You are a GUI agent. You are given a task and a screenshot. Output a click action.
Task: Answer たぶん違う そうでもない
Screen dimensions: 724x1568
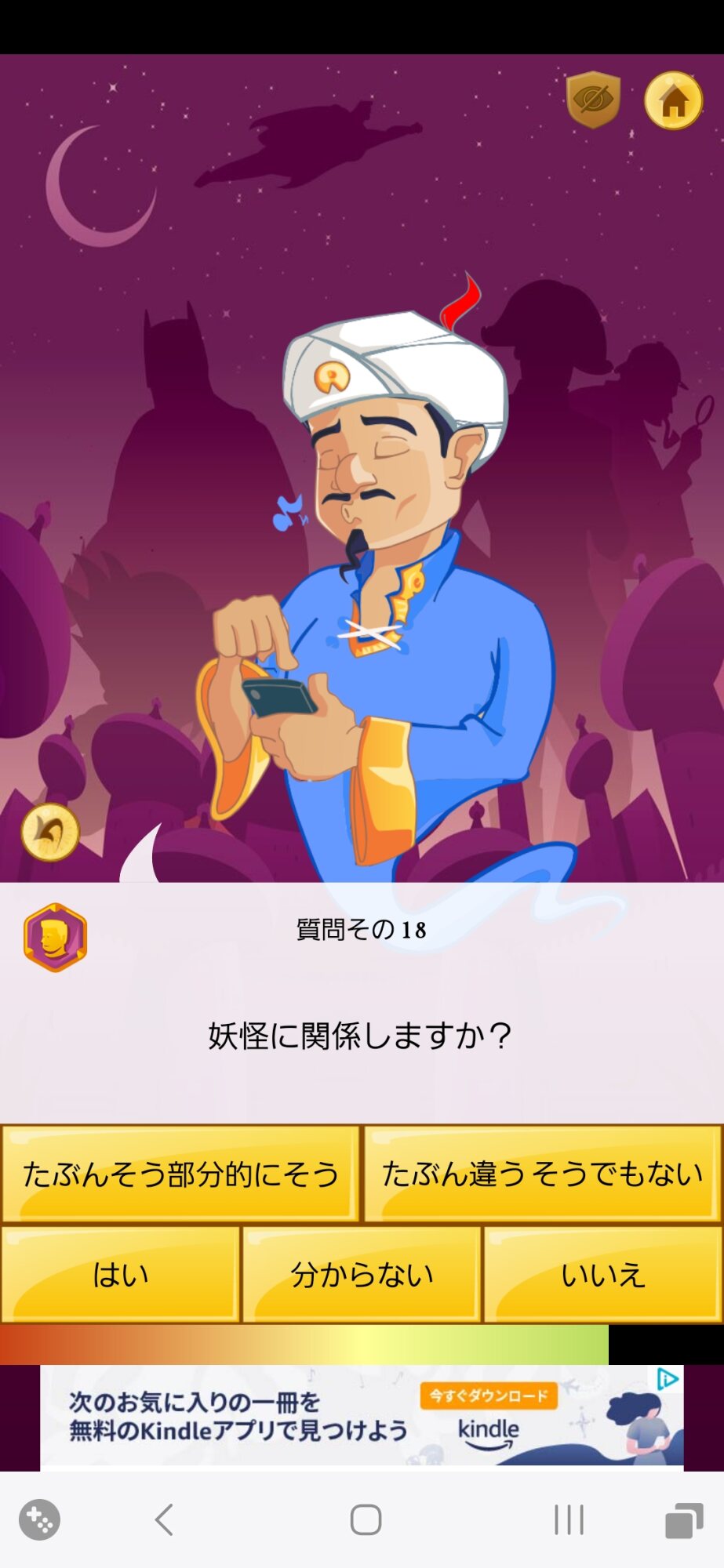(x=542, y=1174)
